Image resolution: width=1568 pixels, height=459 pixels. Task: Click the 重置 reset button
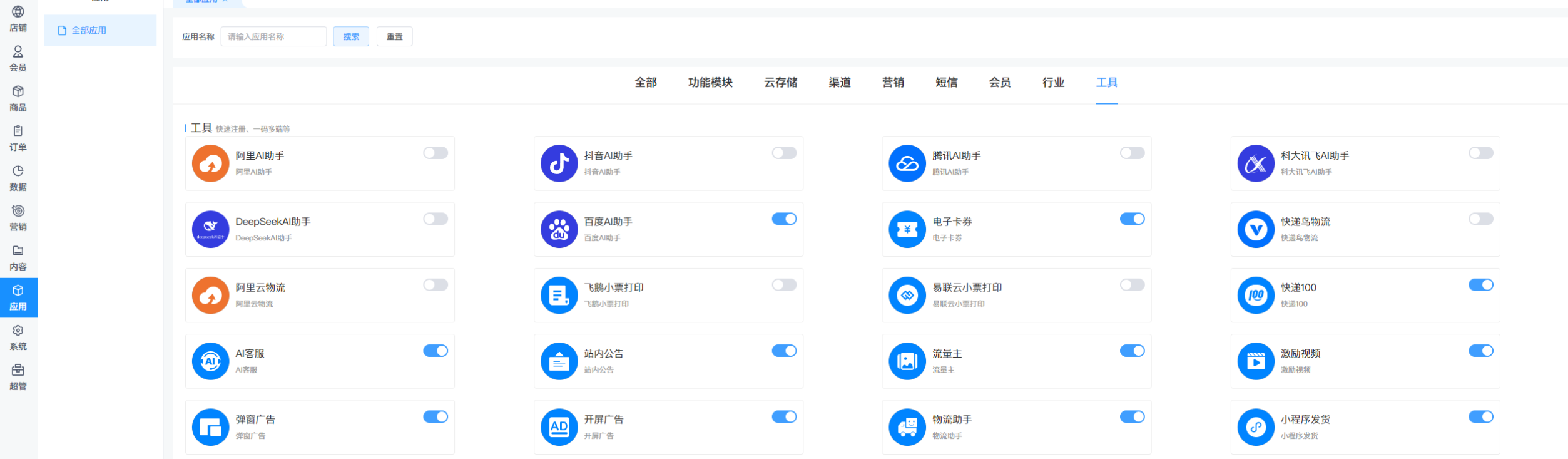tap(394, 36)
